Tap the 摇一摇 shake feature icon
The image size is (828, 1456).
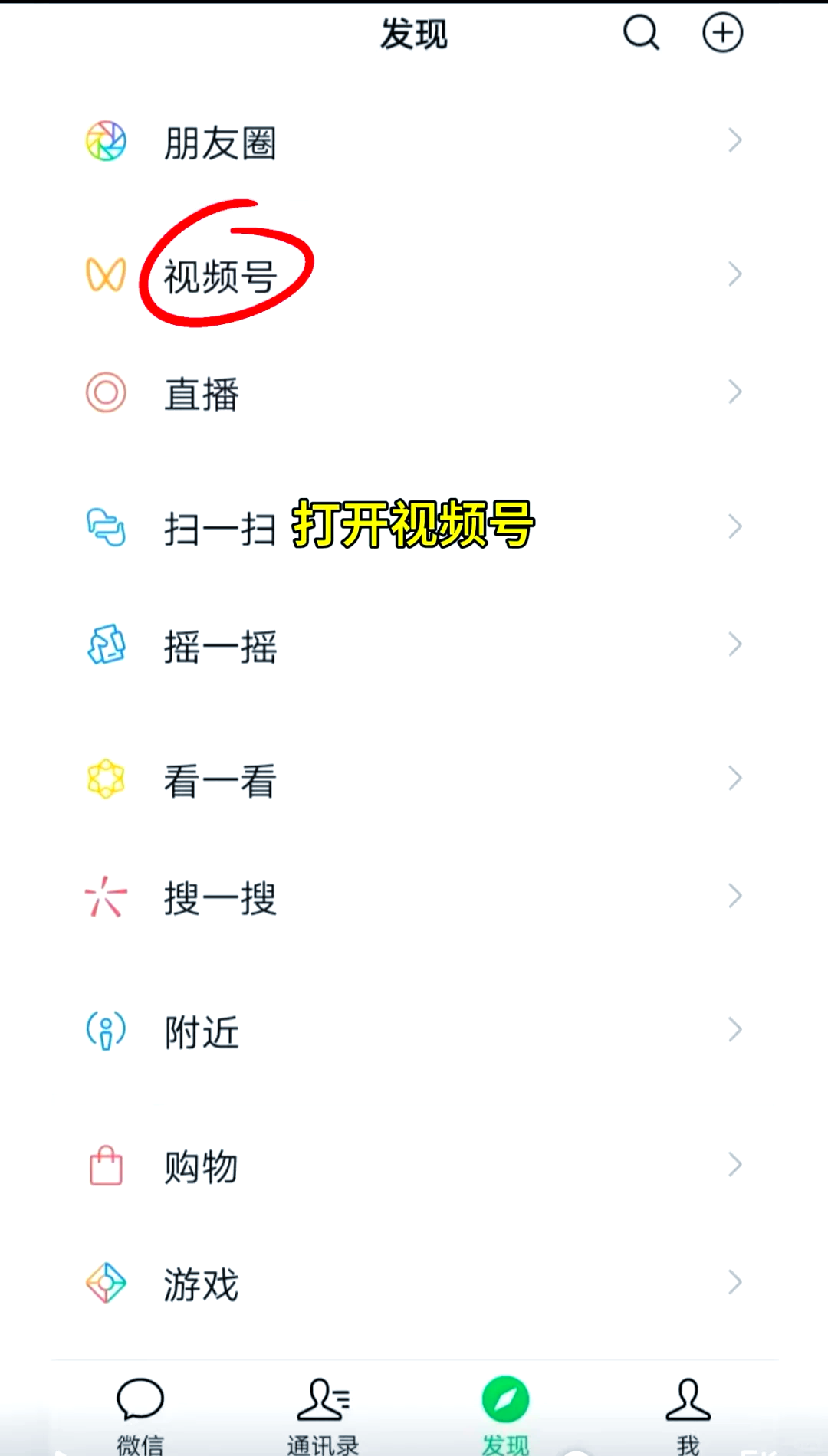[106, 646]
